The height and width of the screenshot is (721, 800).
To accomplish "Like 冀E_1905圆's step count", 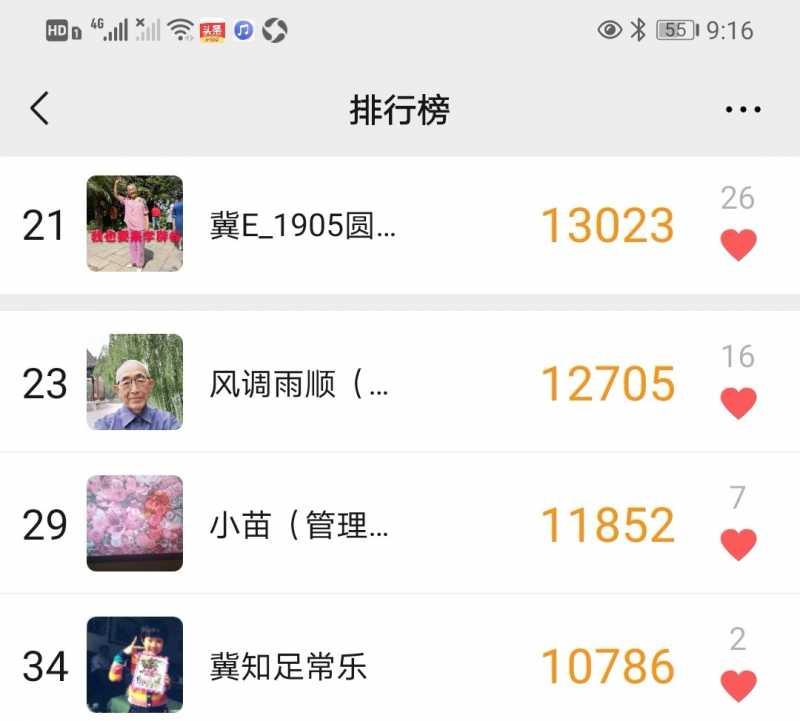I will 738,245.
